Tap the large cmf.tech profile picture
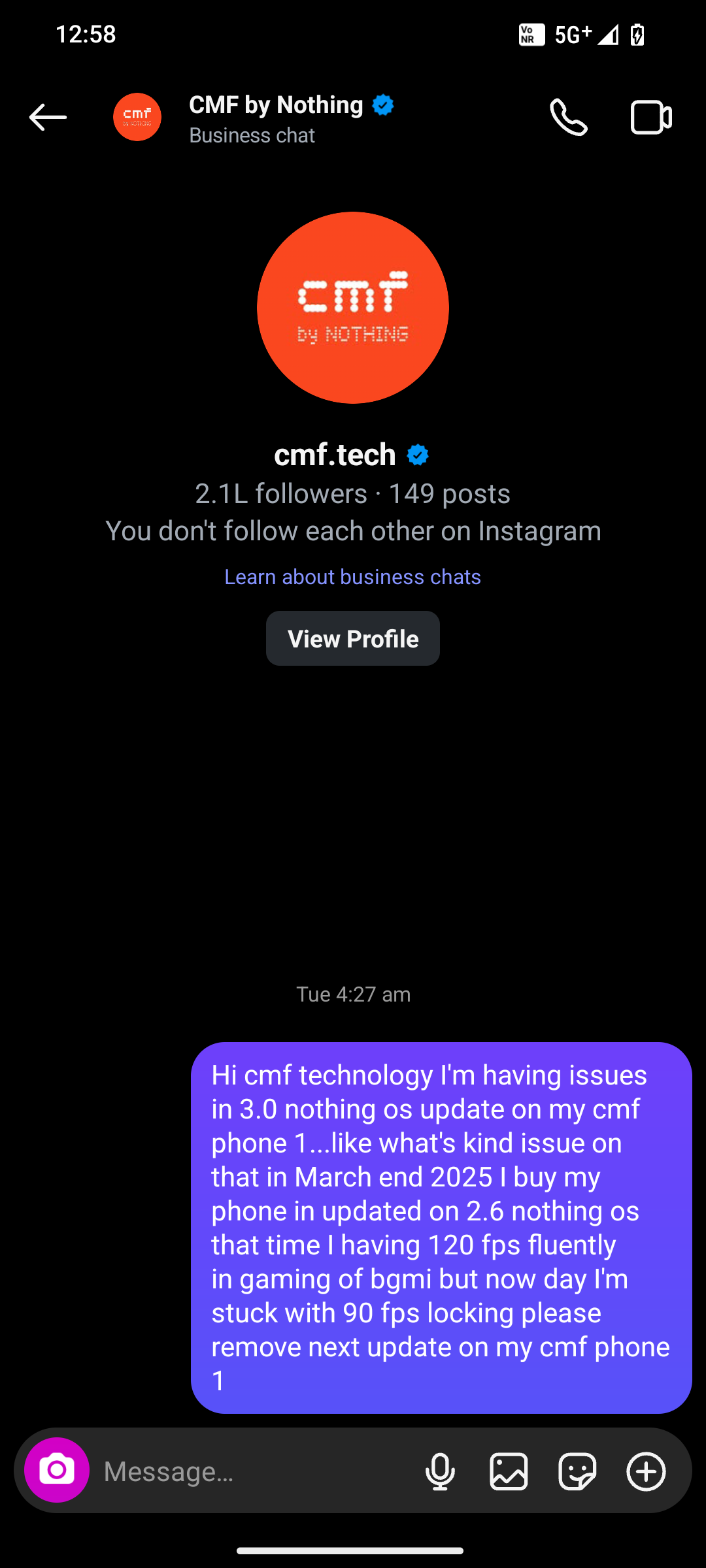Screen dimensions: 706x1568 [353, 308]
